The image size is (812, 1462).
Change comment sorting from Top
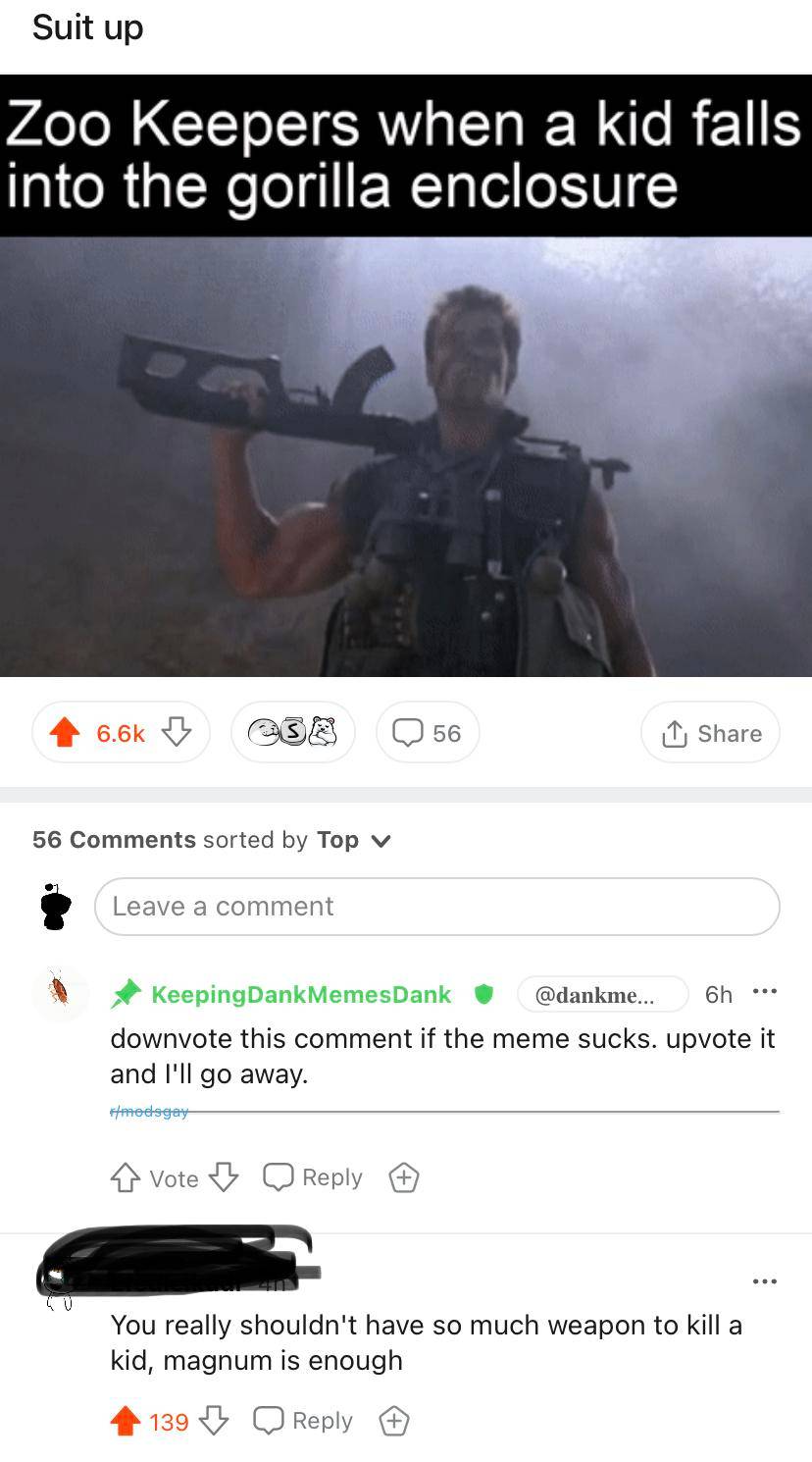pos(353,840)
